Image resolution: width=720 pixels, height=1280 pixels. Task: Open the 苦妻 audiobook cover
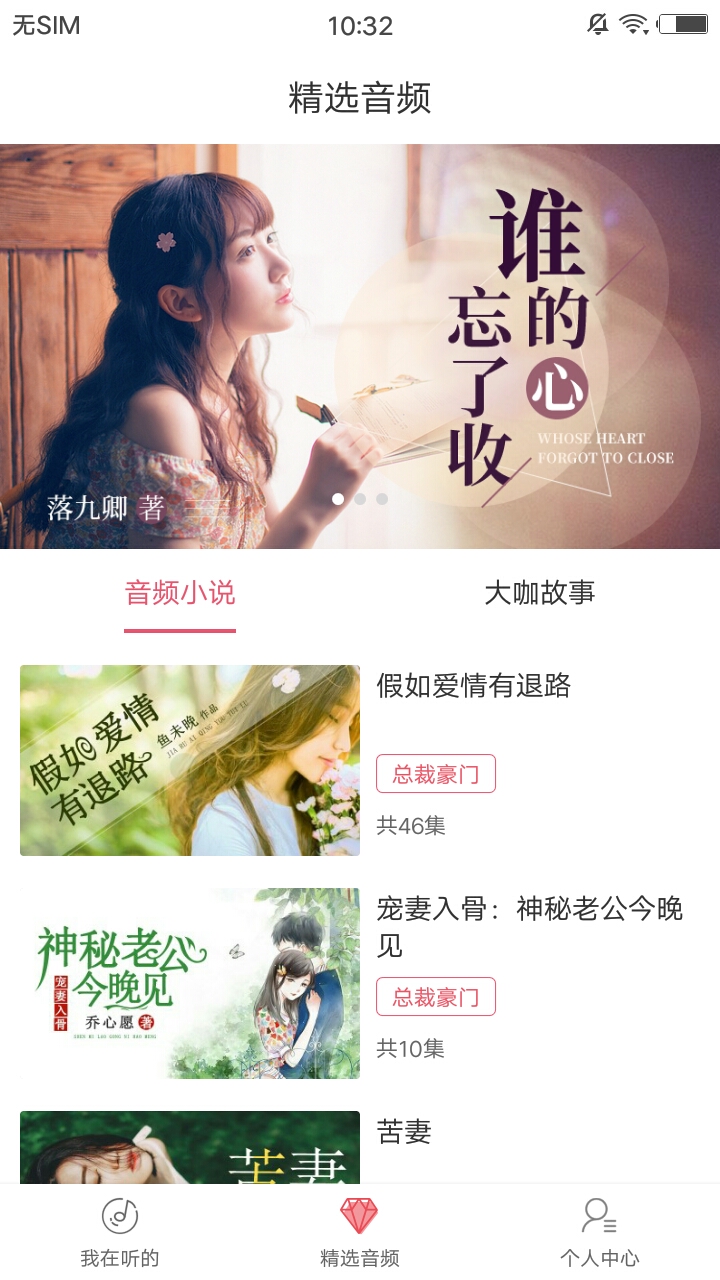coord(189,1160)
